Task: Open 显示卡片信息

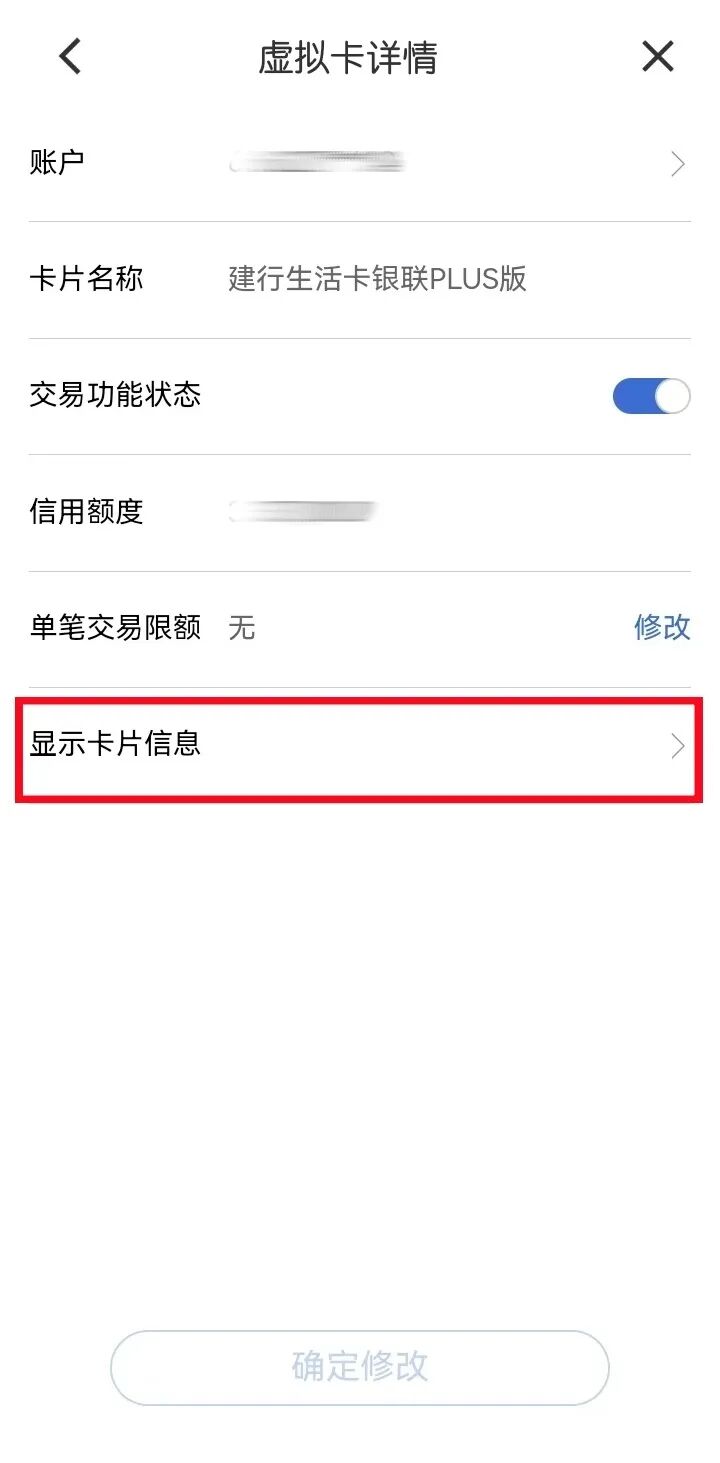Action: point(356,746)
